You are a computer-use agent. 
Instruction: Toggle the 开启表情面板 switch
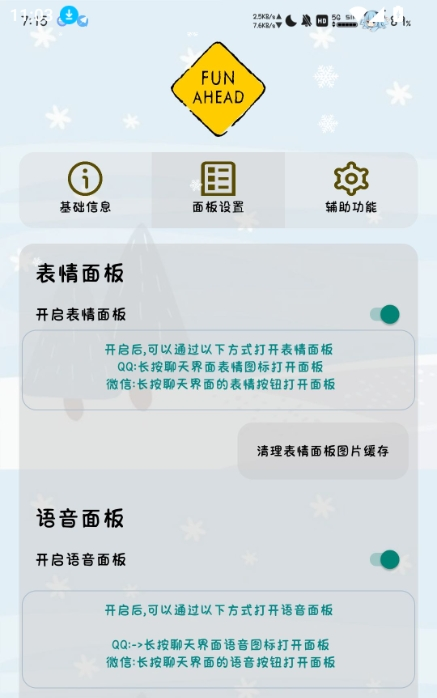point(385,314)
